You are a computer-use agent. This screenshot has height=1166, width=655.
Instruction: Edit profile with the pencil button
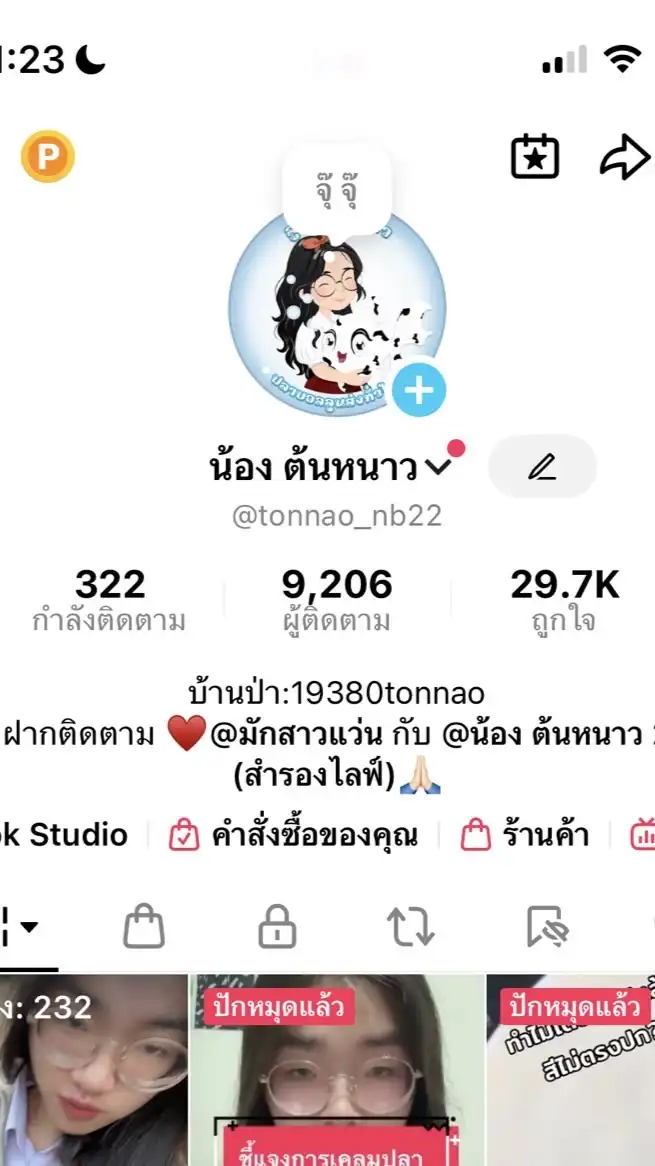tap(542, 466)
